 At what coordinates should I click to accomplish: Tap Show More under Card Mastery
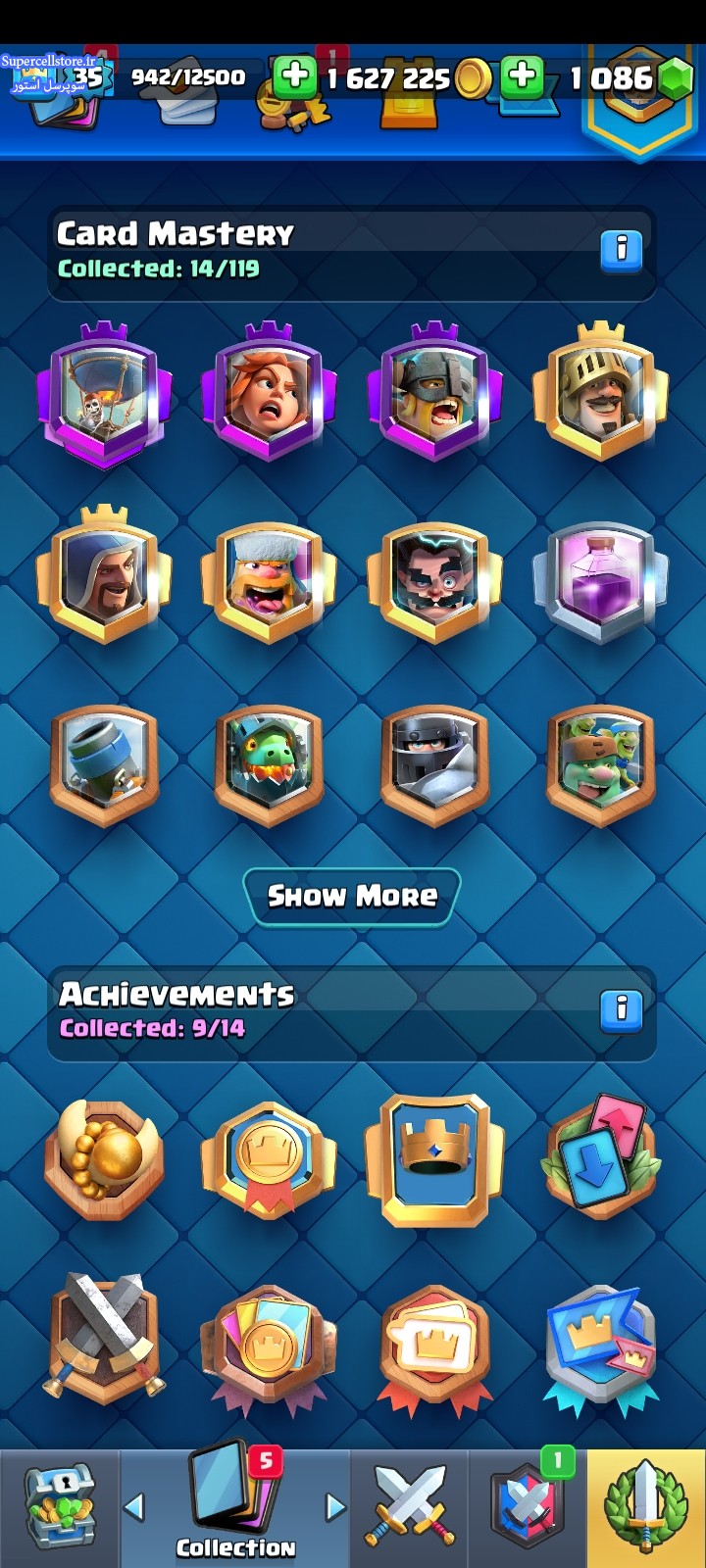(352, 897)
